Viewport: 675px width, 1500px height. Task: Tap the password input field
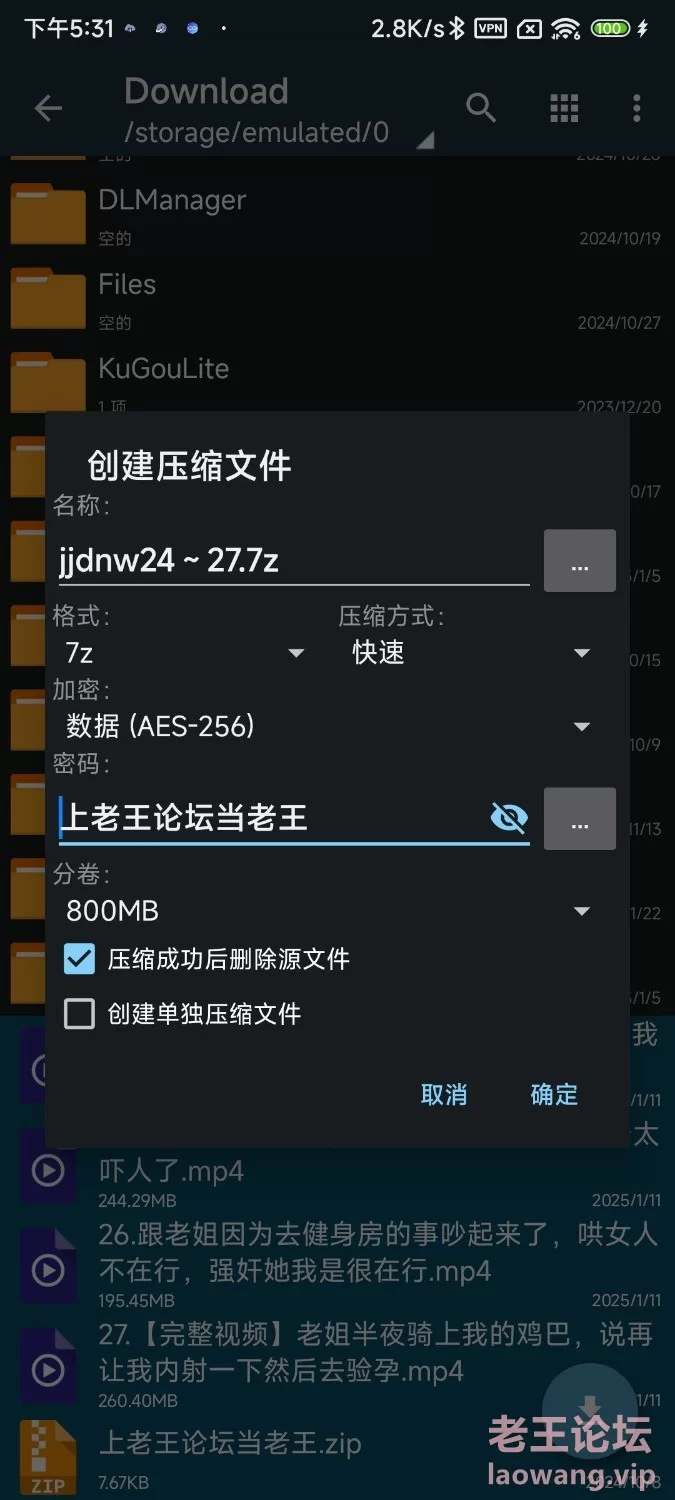pos(270,818)
